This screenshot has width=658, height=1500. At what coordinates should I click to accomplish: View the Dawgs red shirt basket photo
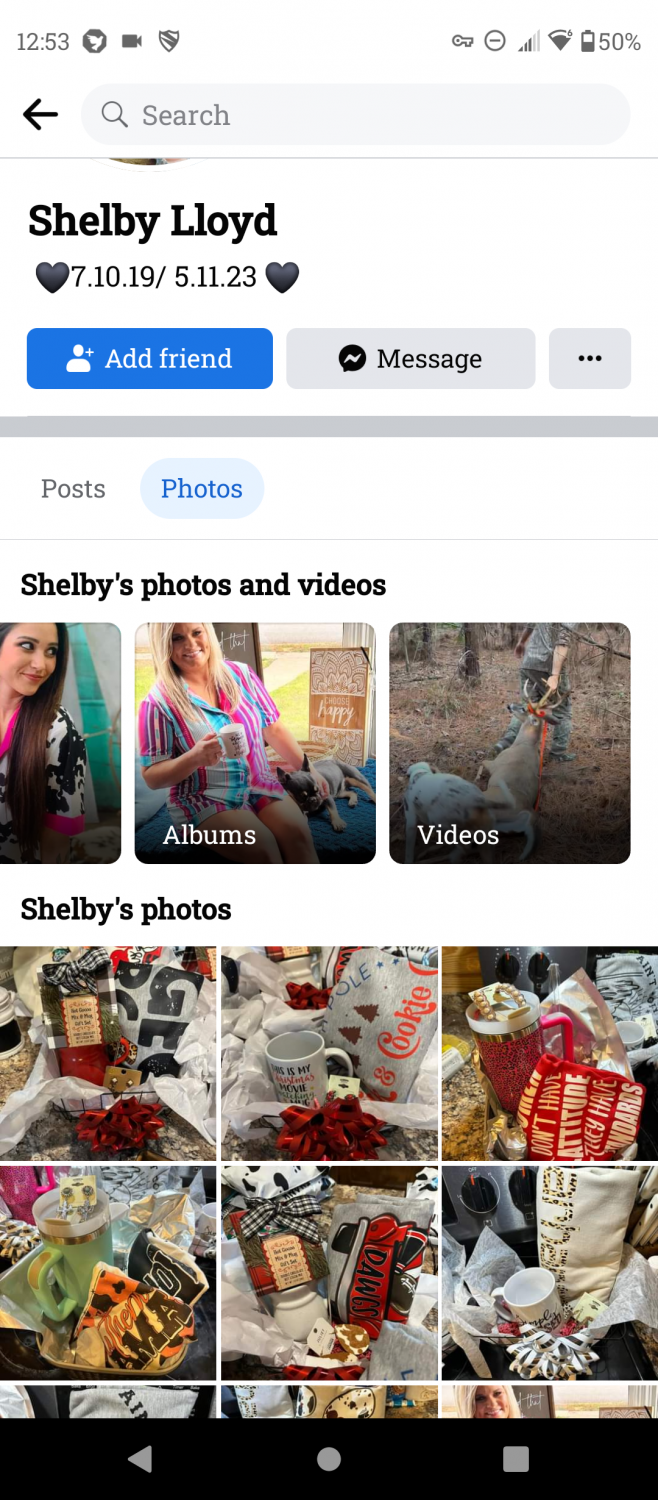click(329, 1273)
